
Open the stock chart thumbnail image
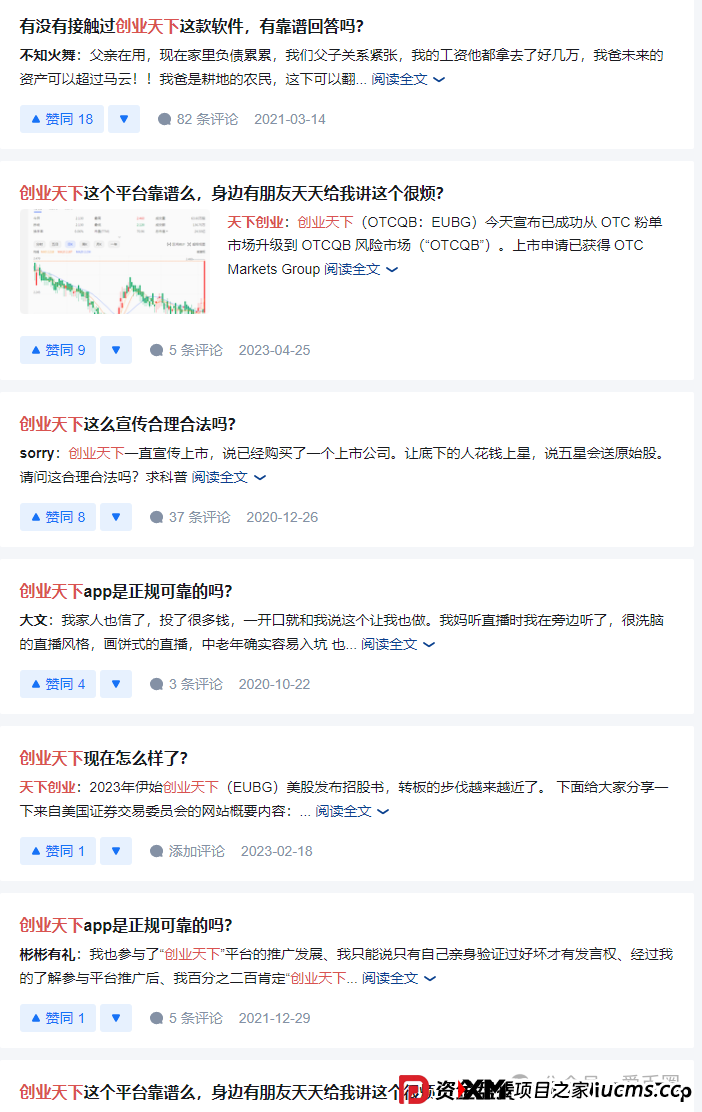[113, 261]
